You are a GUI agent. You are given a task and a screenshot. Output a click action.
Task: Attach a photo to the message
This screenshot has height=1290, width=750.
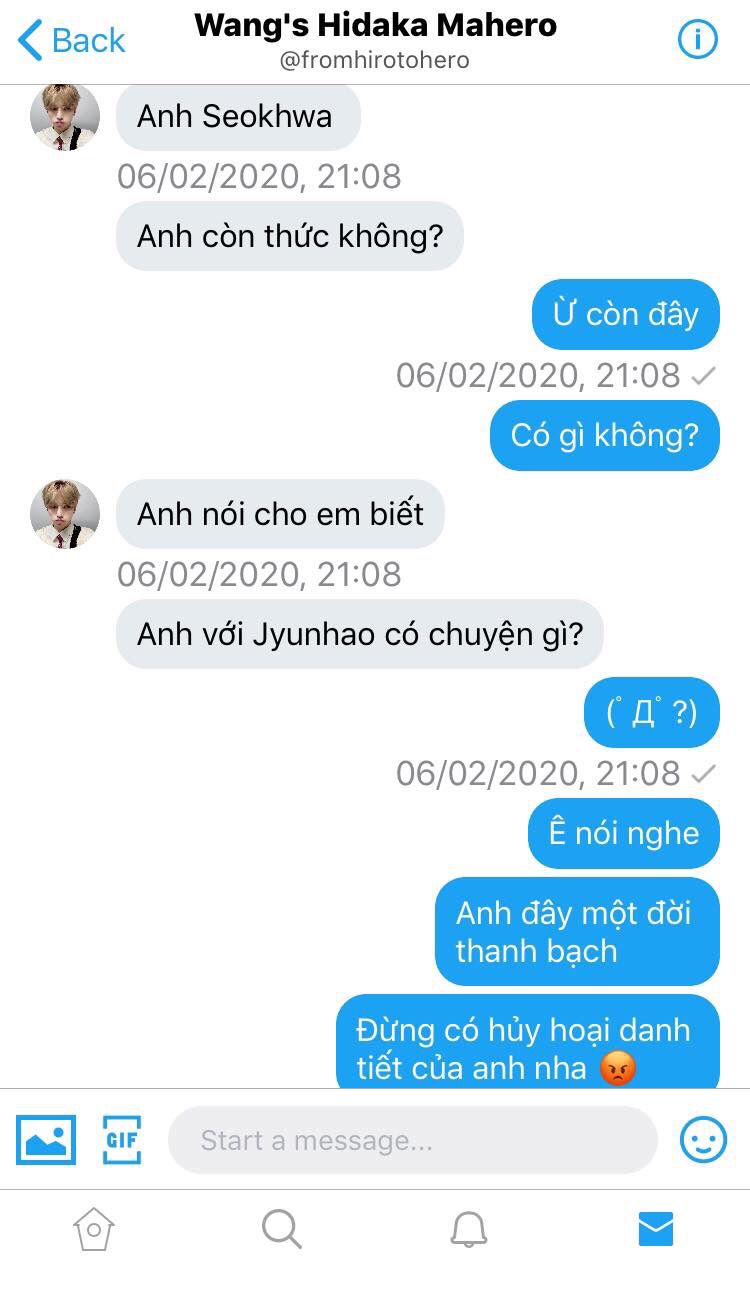pyautogui.click(x=46, y=1139)
